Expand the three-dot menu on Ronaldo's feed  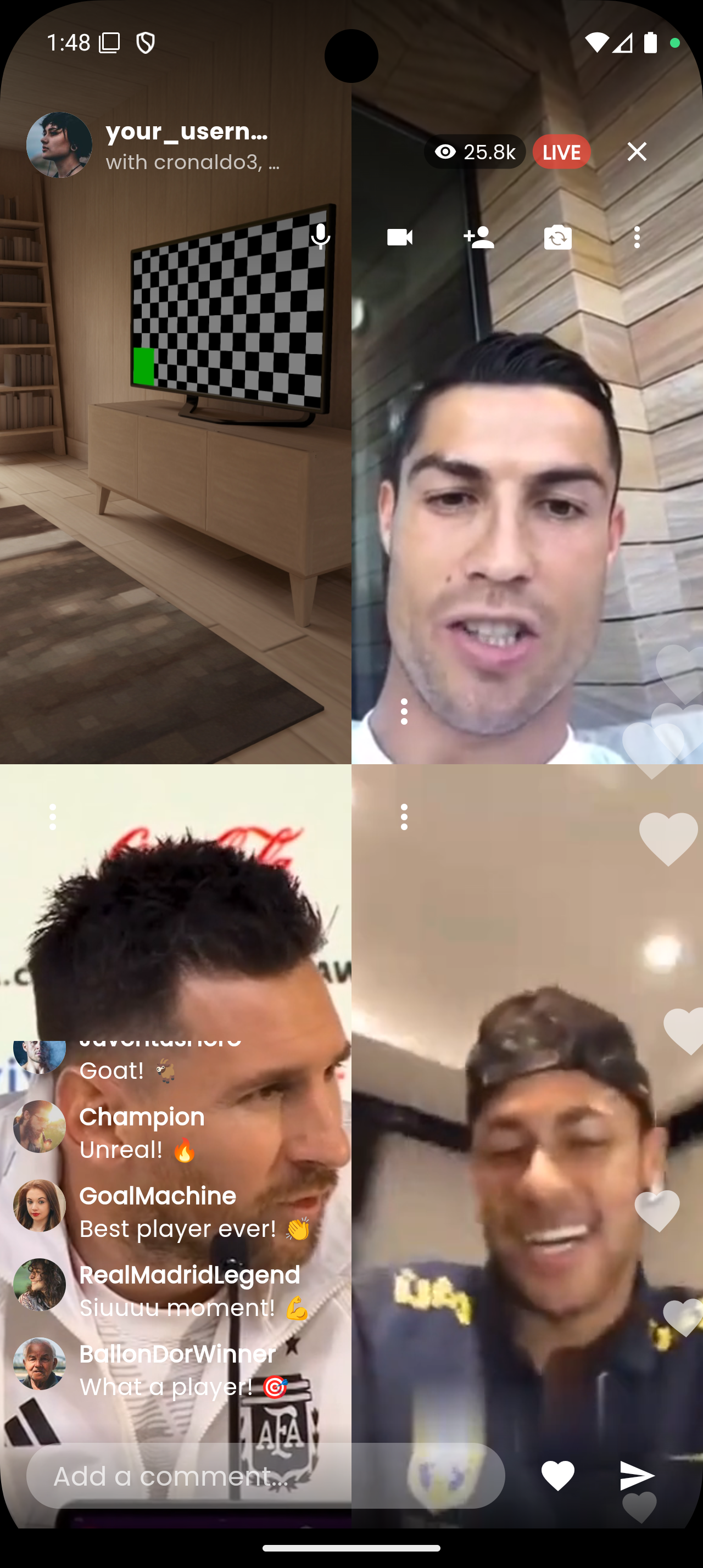[x=405, y=712]
